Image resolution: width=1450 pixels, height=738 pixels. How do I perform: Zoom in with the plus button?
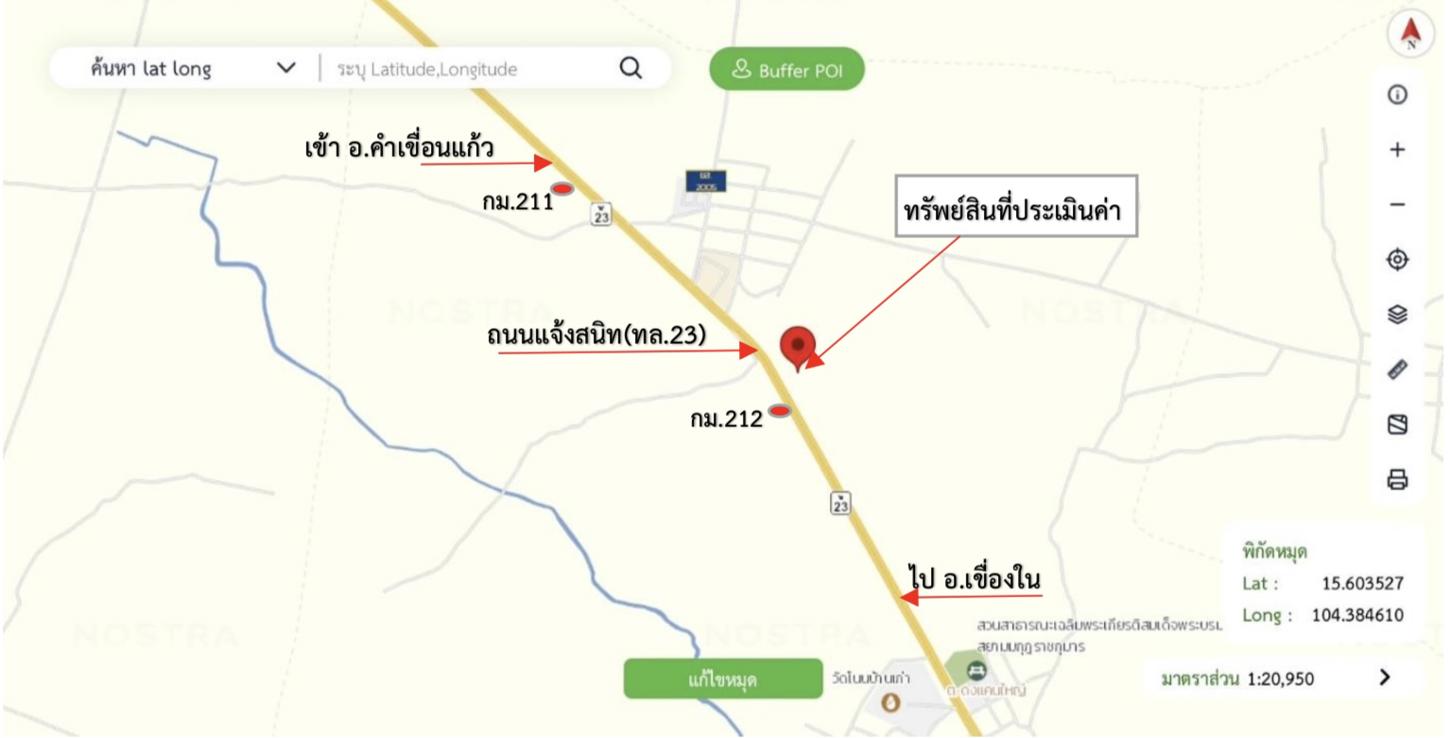point(1397,150)
